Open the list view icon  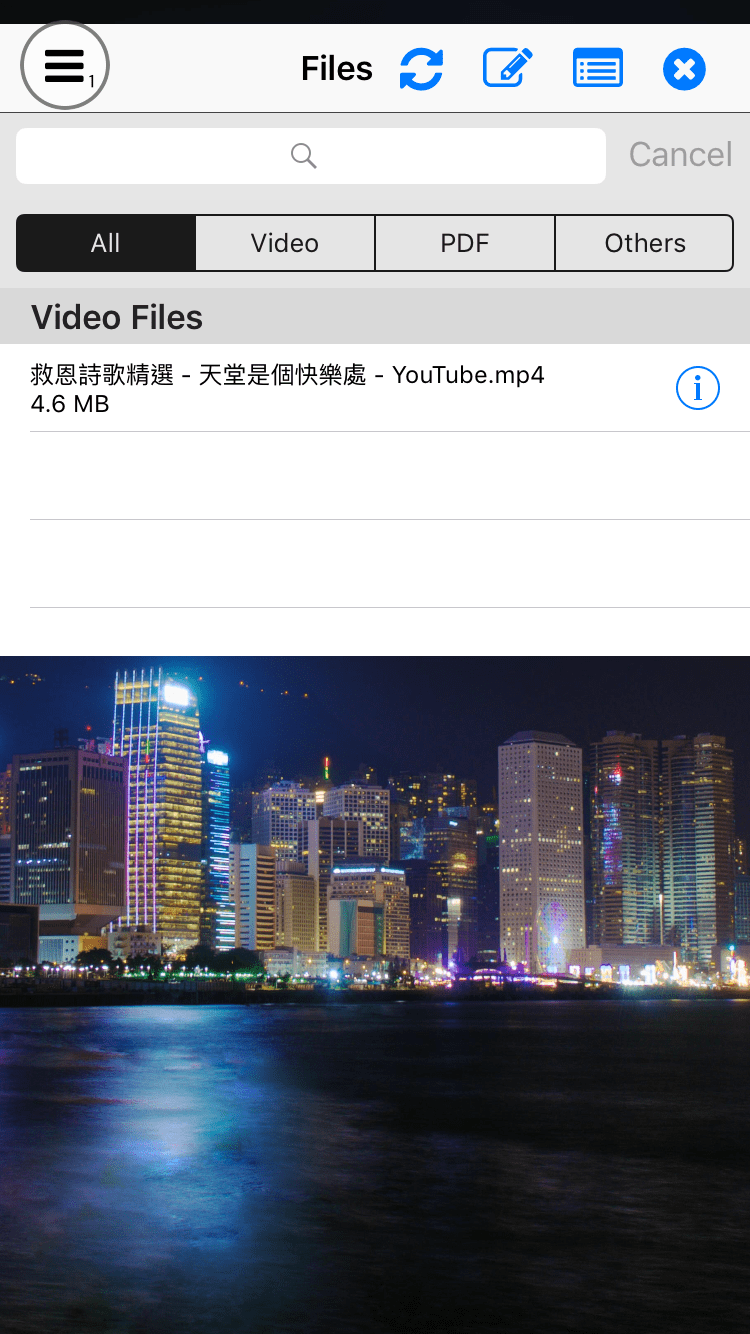coord(597,69)
